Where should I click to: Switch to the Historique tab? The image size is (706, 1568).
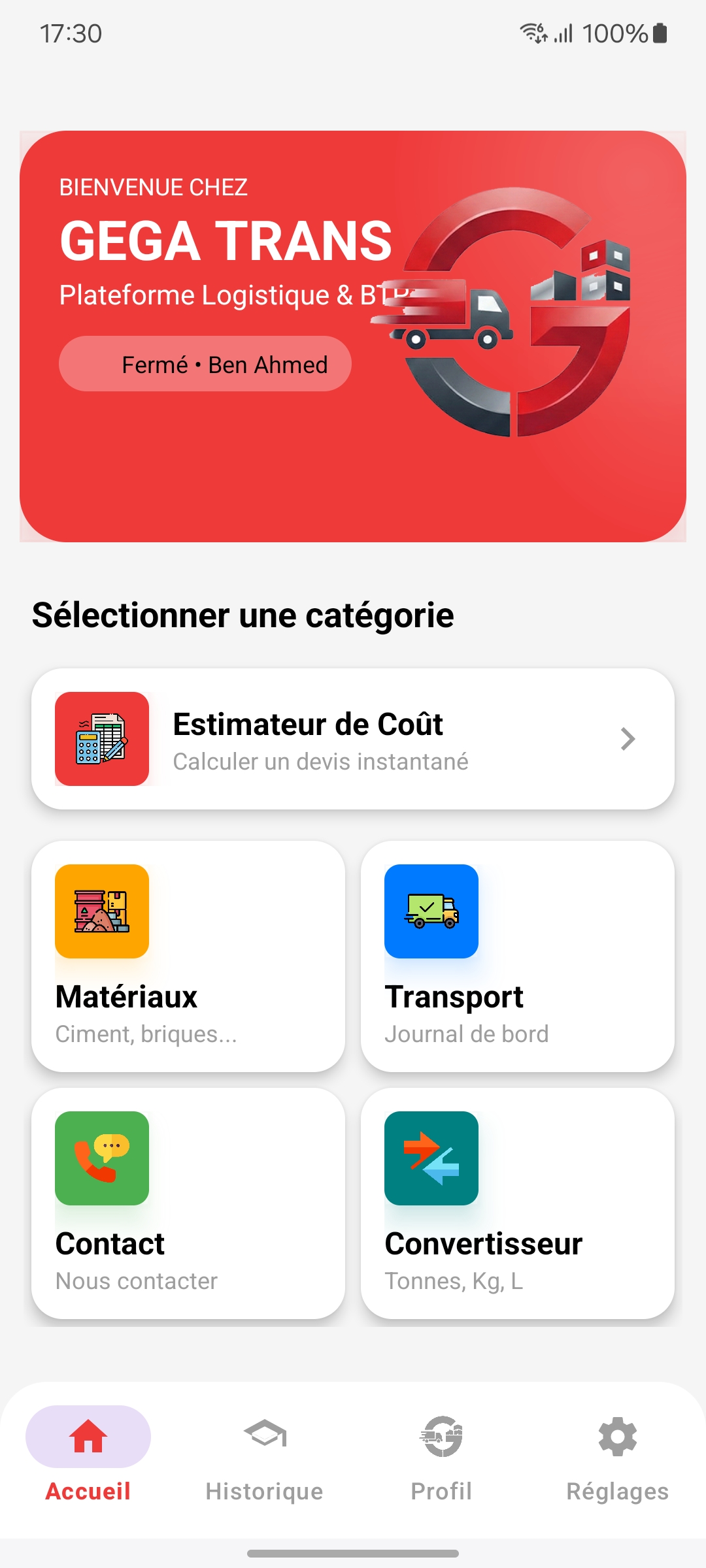point(264,1457)
